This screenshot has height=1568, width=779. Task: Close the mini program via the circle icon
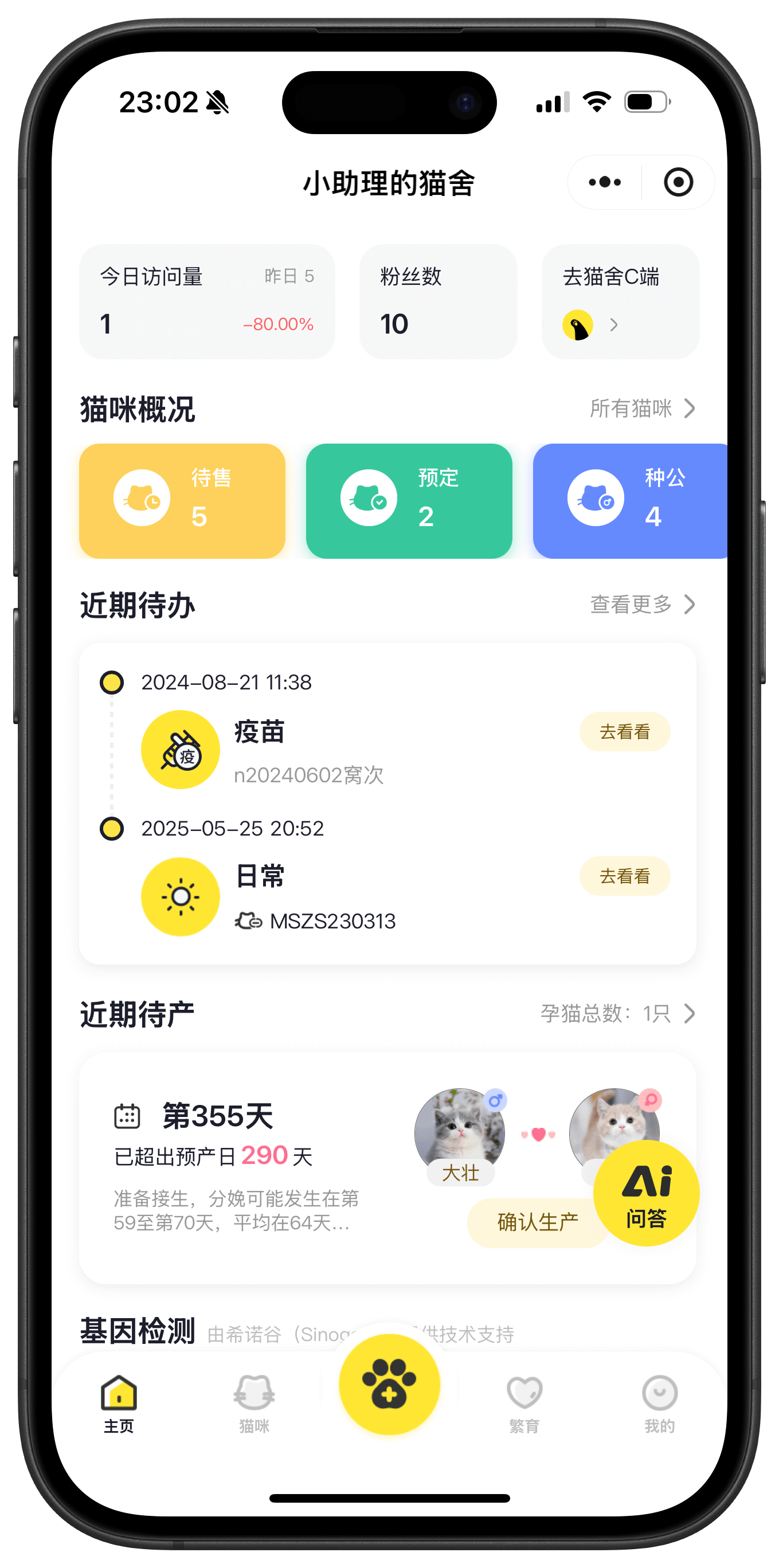pos(678,182)
